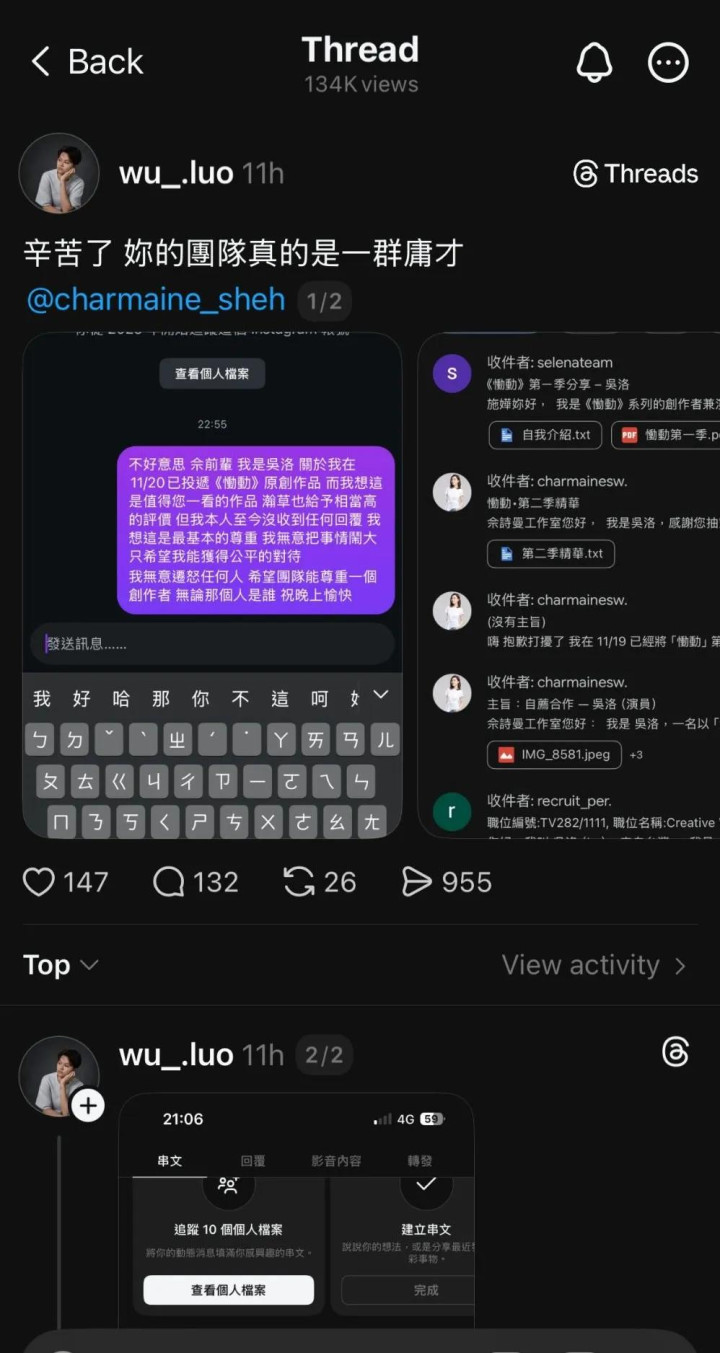The height and width of the screenshot is (1353, 720).
Task: Tap the Threads logo icon on the 2/2 post
Action: 676,1052
